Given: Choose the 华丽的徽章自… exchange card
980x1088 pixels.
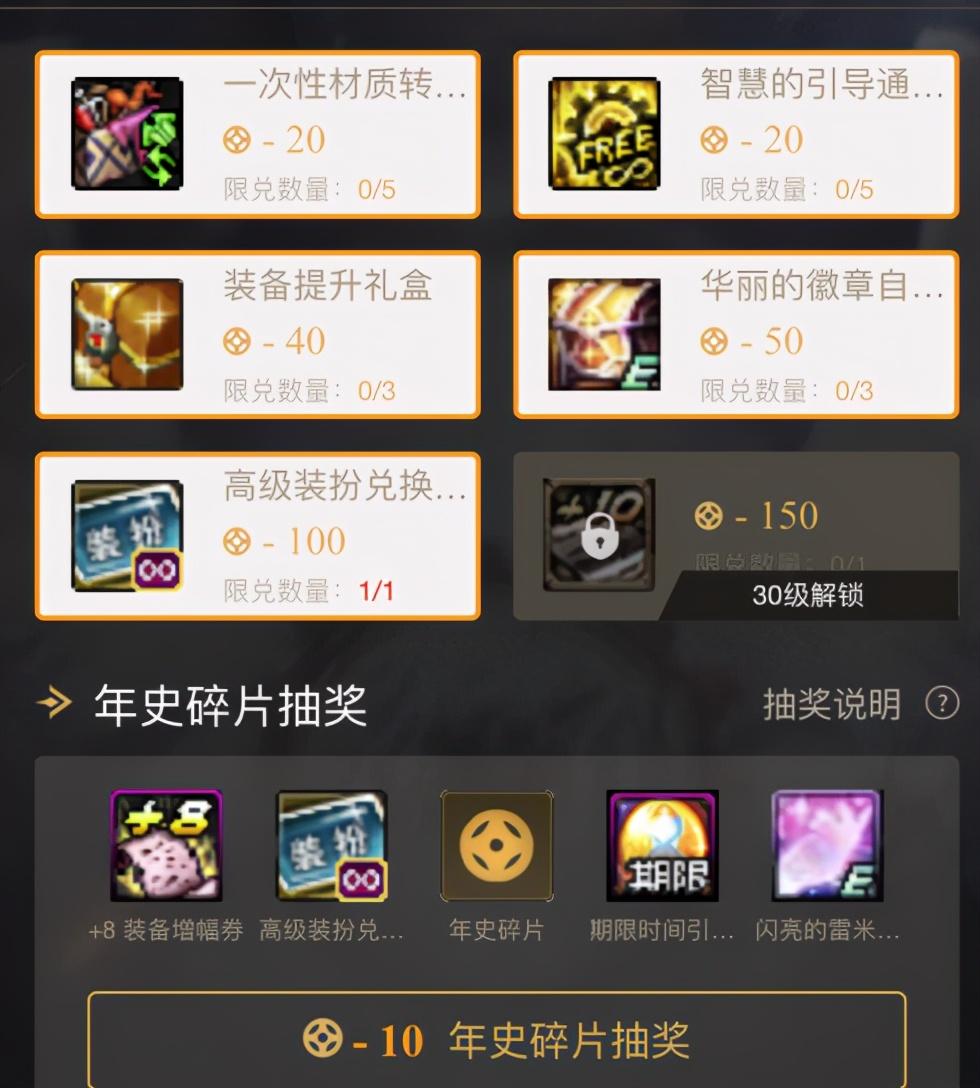Looking at the screenshot, I should [735, 334].
